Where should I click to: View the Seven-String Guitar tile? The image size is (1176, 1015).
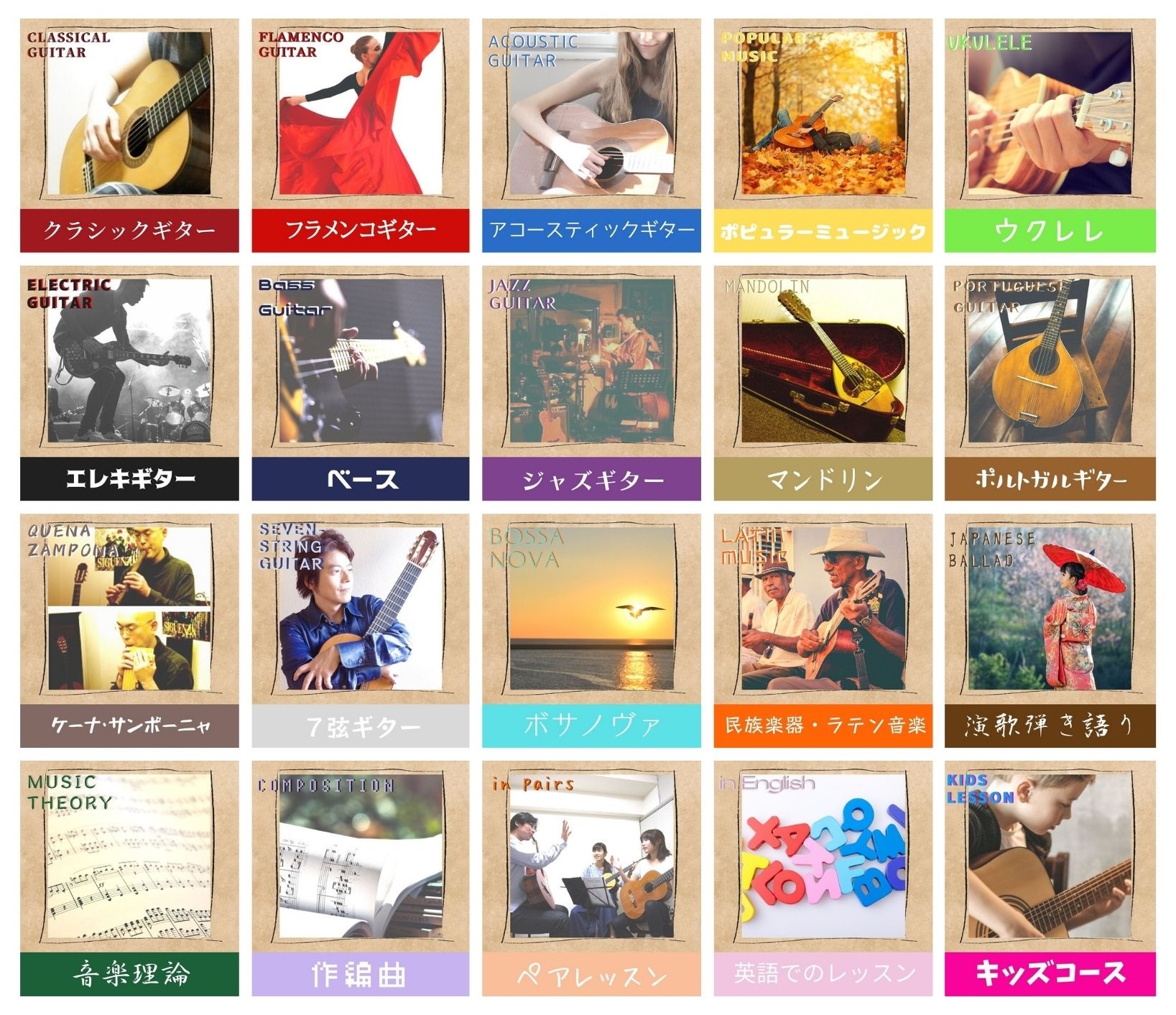pyautogui.click(x=360, y=630)
